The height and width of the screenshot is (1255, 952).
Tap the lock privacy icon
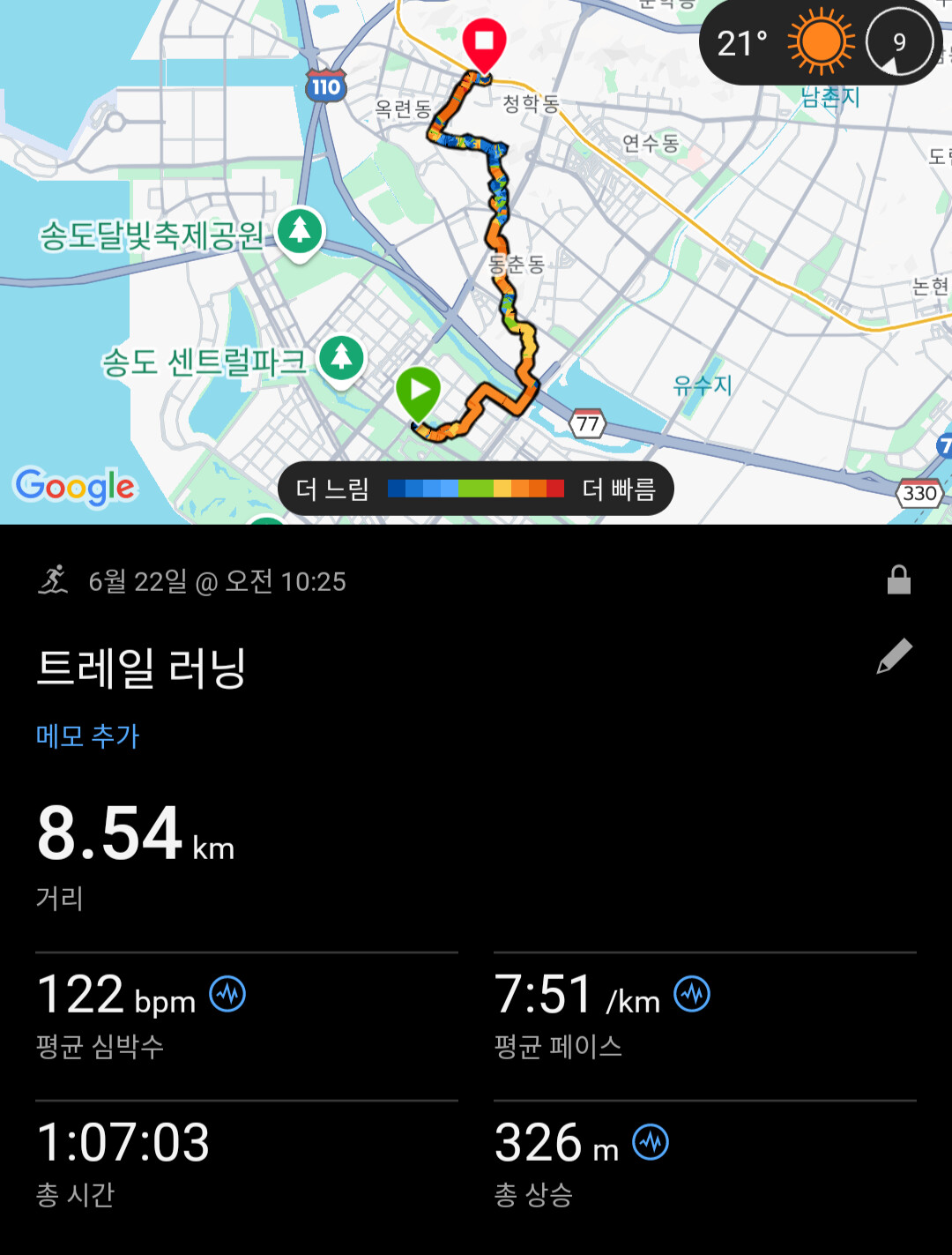coord(898,580)
